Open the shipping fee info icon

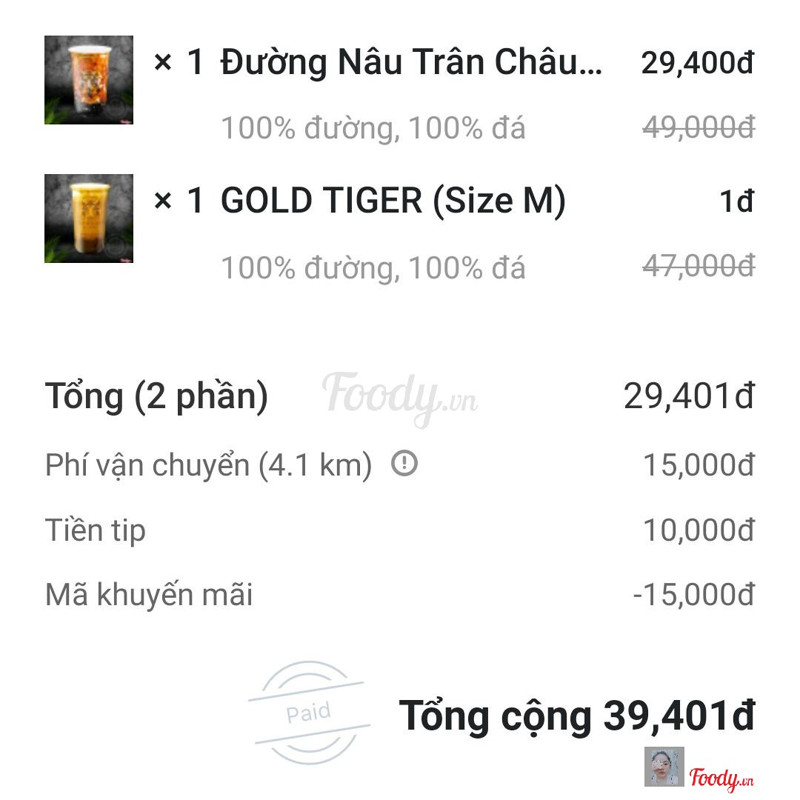404,464
